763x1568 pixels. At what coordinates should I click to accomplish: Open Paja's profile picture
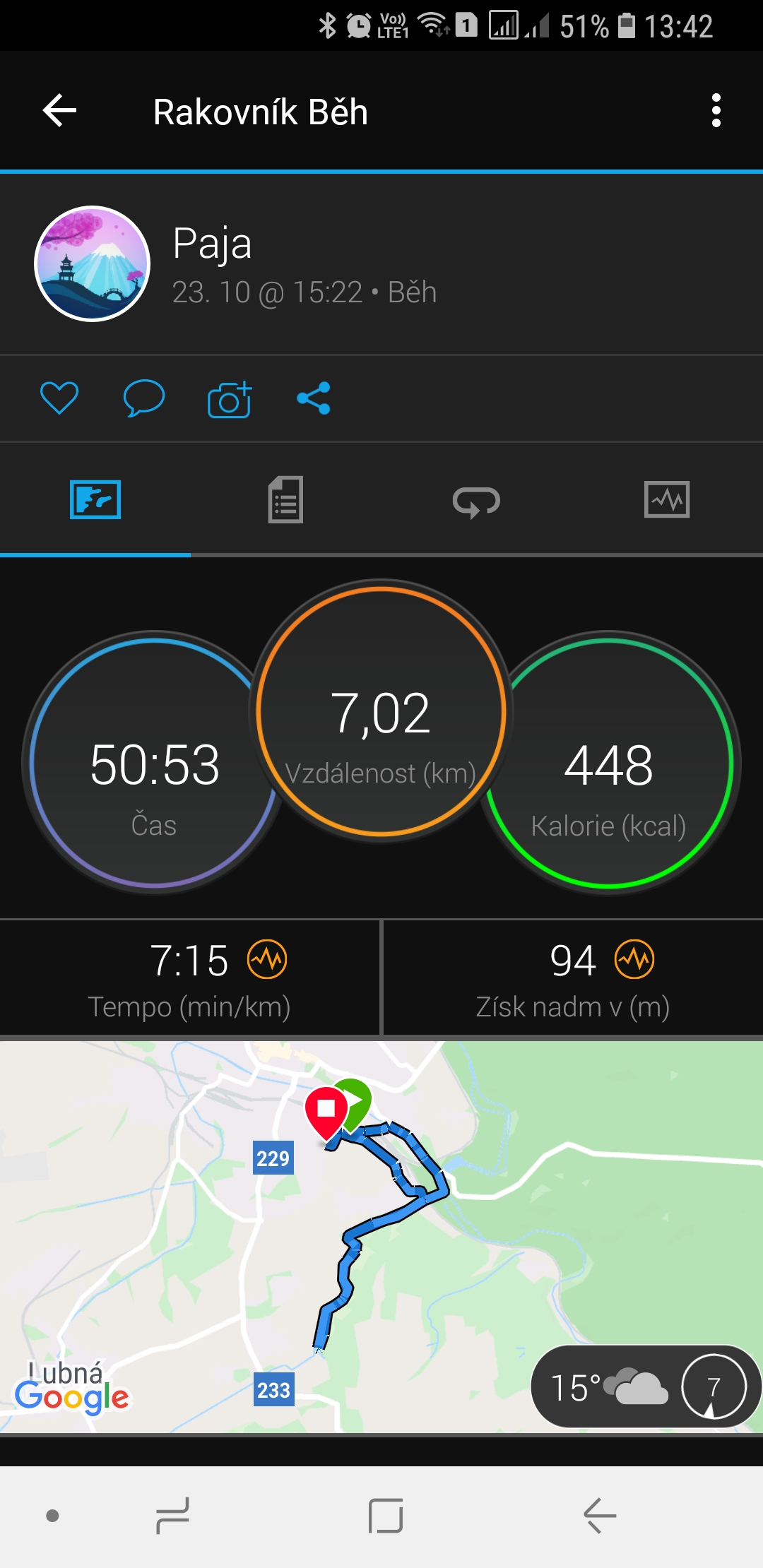(93, 263)
